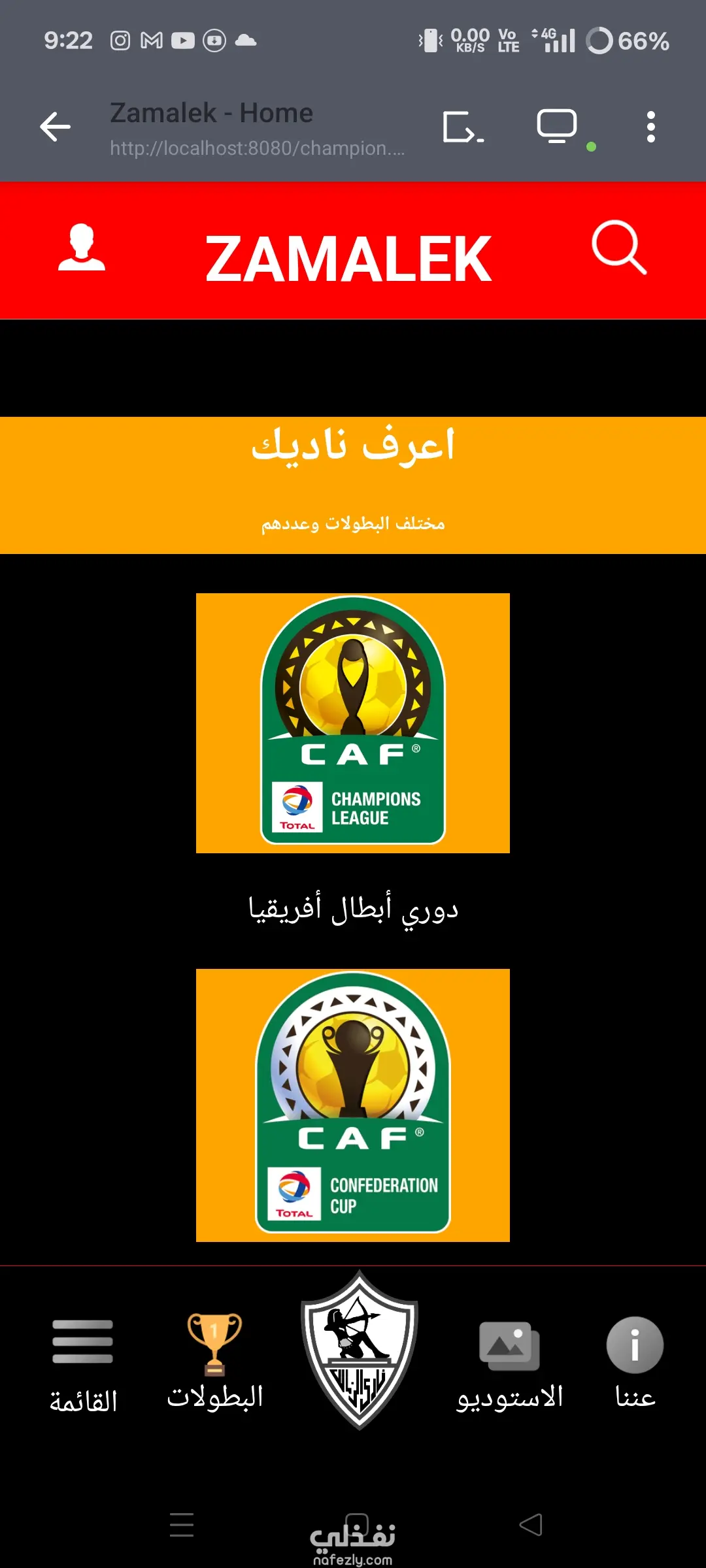Open the browser overflow menu
The width and height of the screenshot is (706, 1568).
650,127
